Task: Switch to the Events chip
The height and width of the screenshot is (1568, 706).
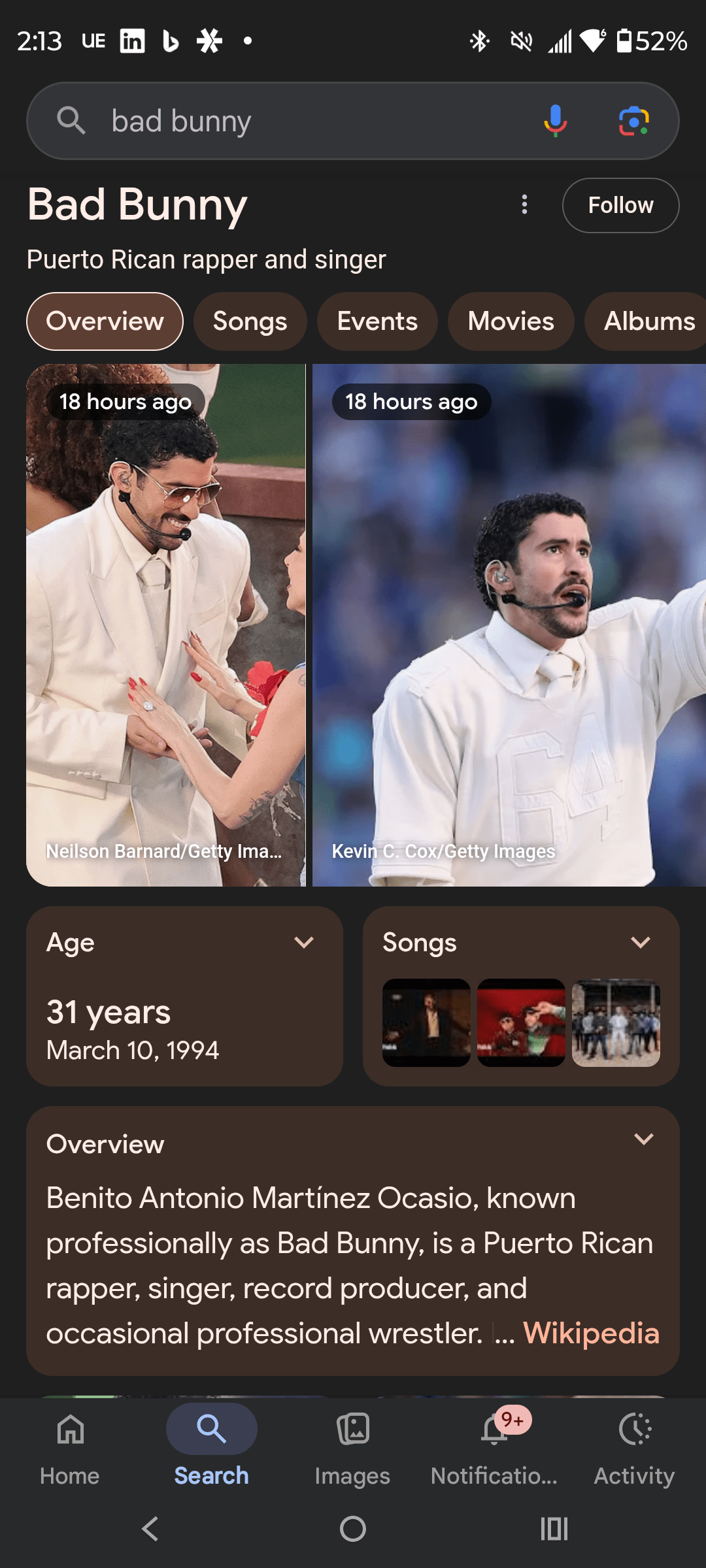Action: 377,321
